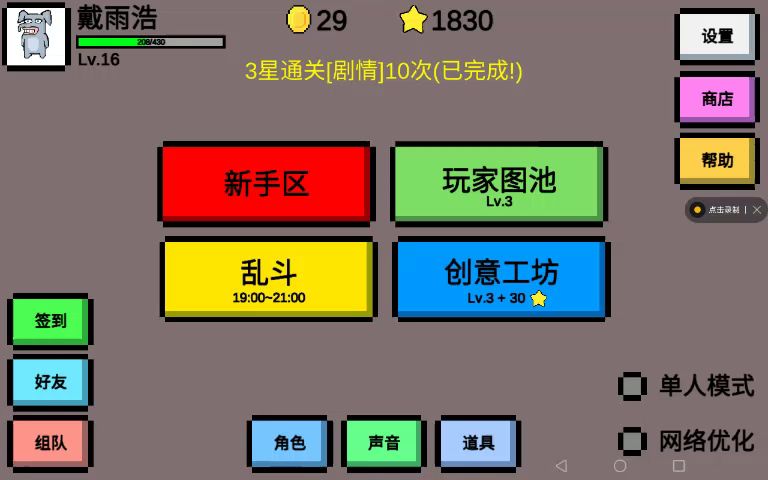
Task: Go back with system navigation
Action: (561, 466)
